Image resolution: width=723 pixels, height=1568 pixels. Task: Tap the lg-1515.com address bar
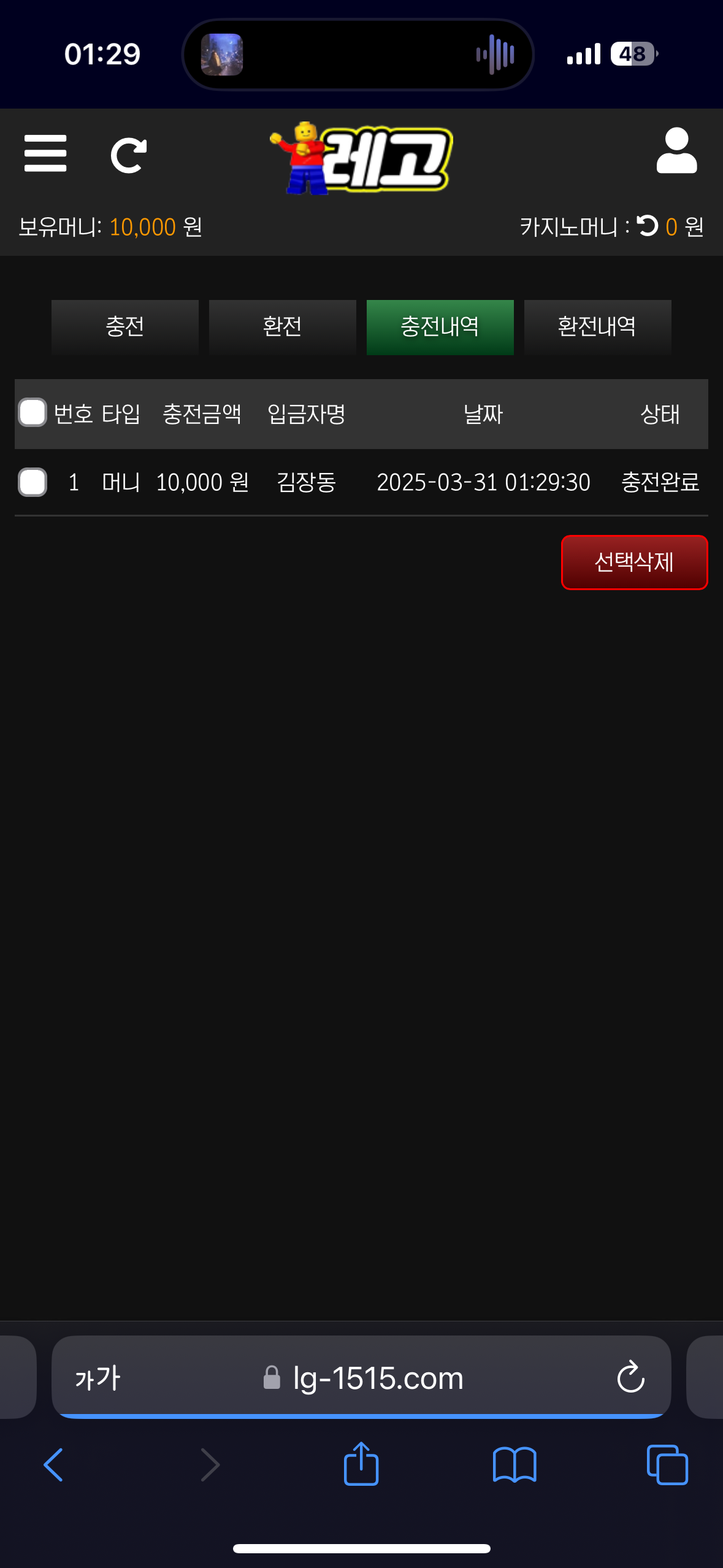click(x=377, y=1378)
